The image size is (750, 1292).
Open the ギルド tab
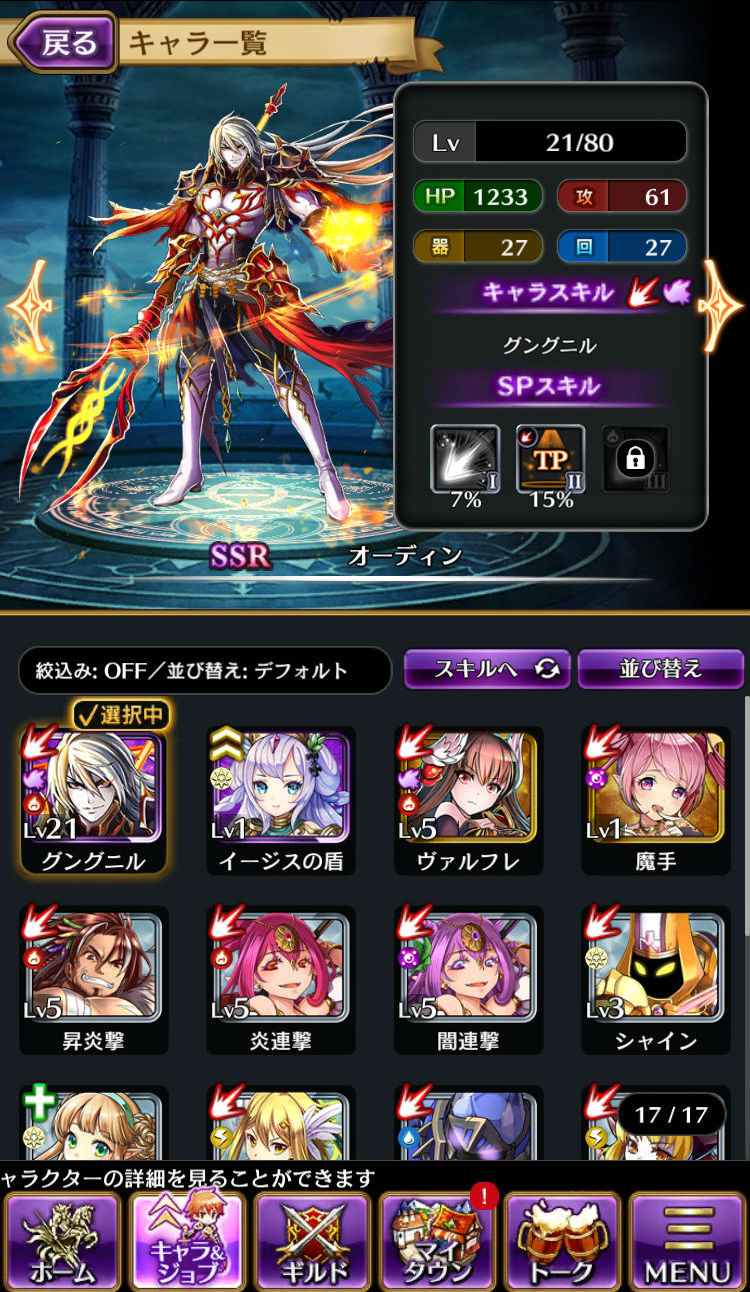point(312,1240)
